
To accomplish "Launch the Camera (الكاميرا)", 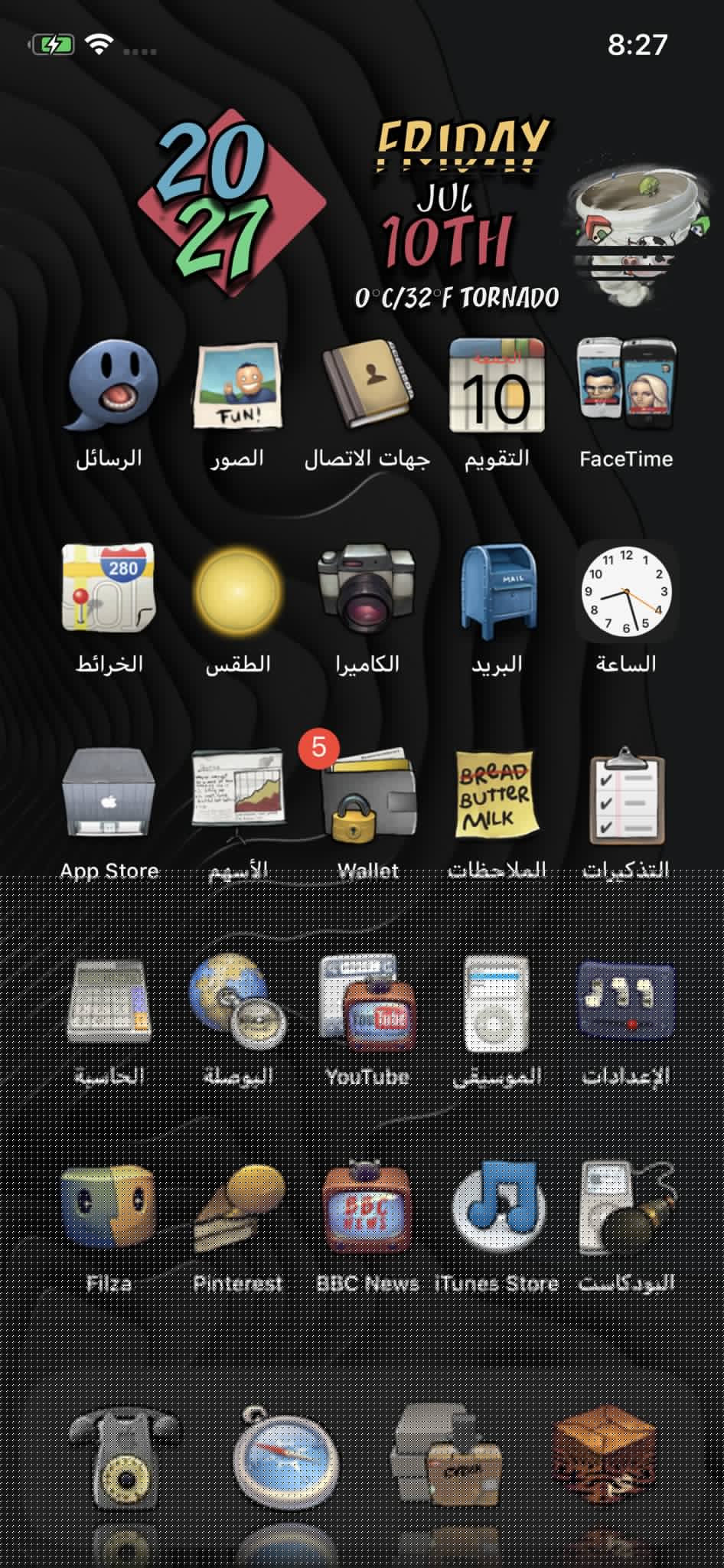I will click(x=367, y=592).
